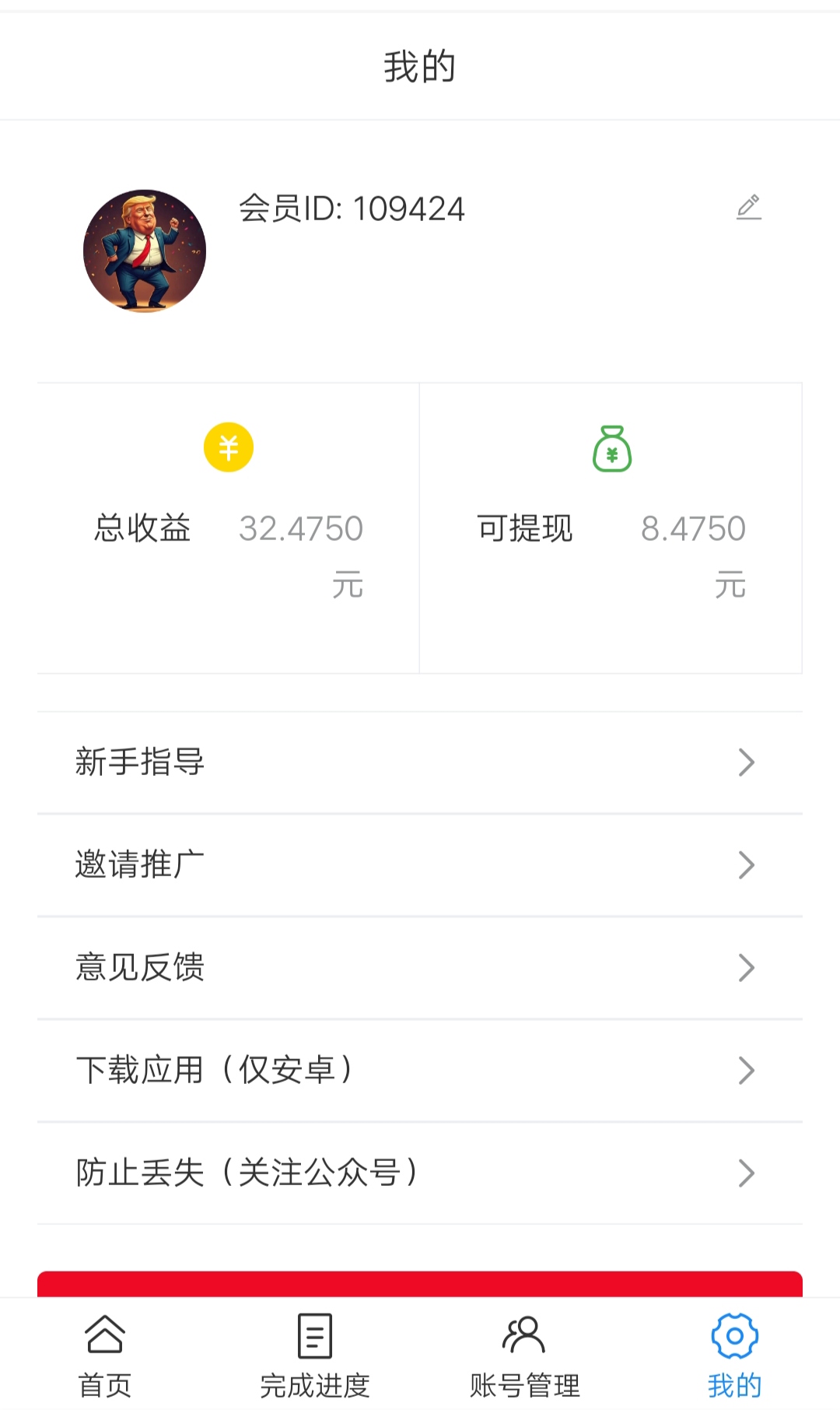The height and width of the screenshot is (1410, 840).
Task: Open 下载应用（仅安卓）download row
Action: (x=420, y=1071)
